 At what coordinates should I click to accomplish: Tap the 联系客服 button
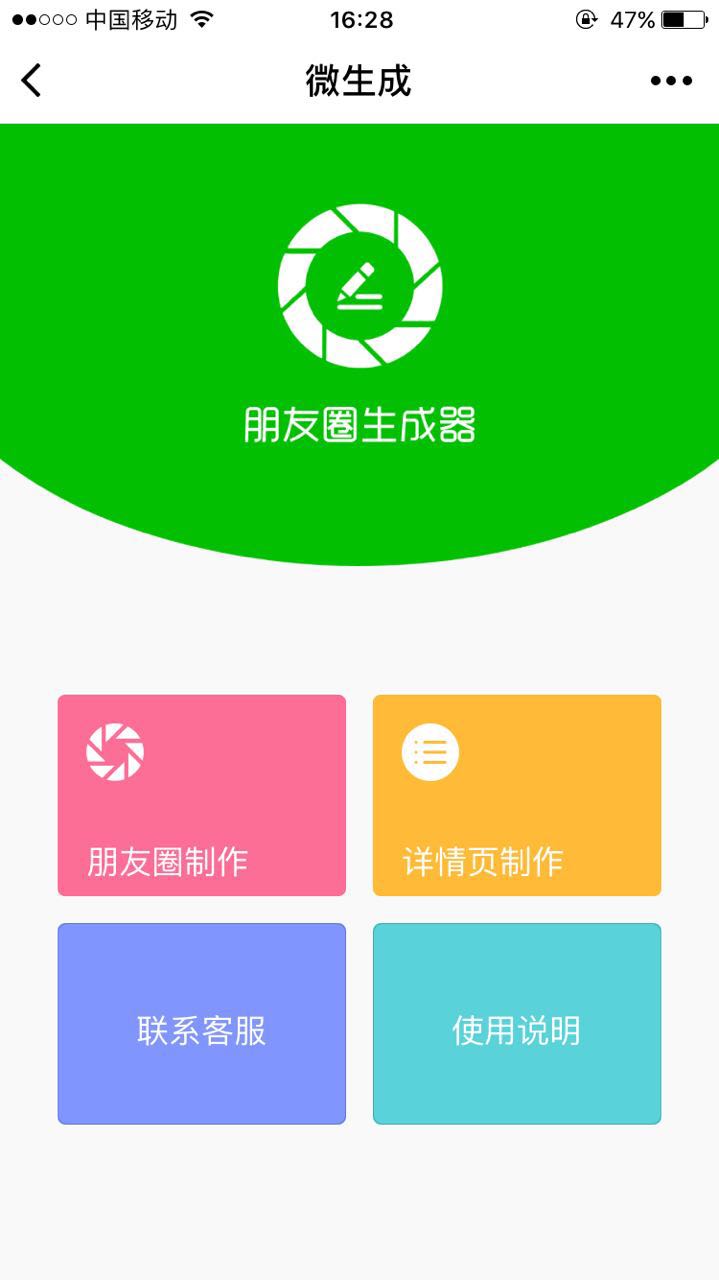tap(202, 1023)
